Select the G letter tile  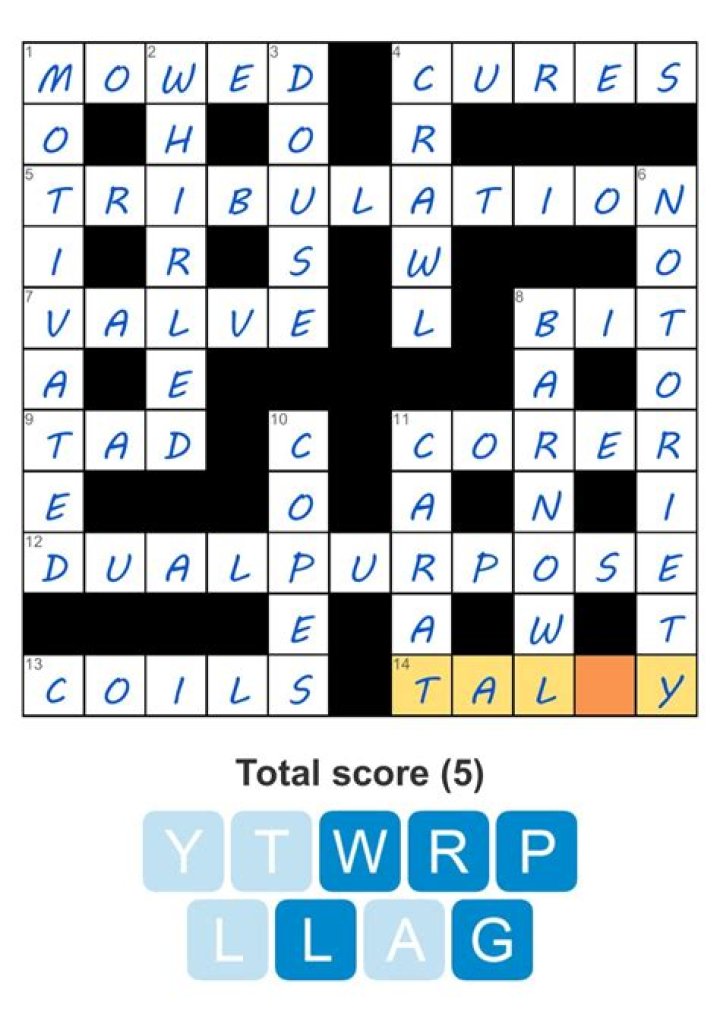pos(492,939)
